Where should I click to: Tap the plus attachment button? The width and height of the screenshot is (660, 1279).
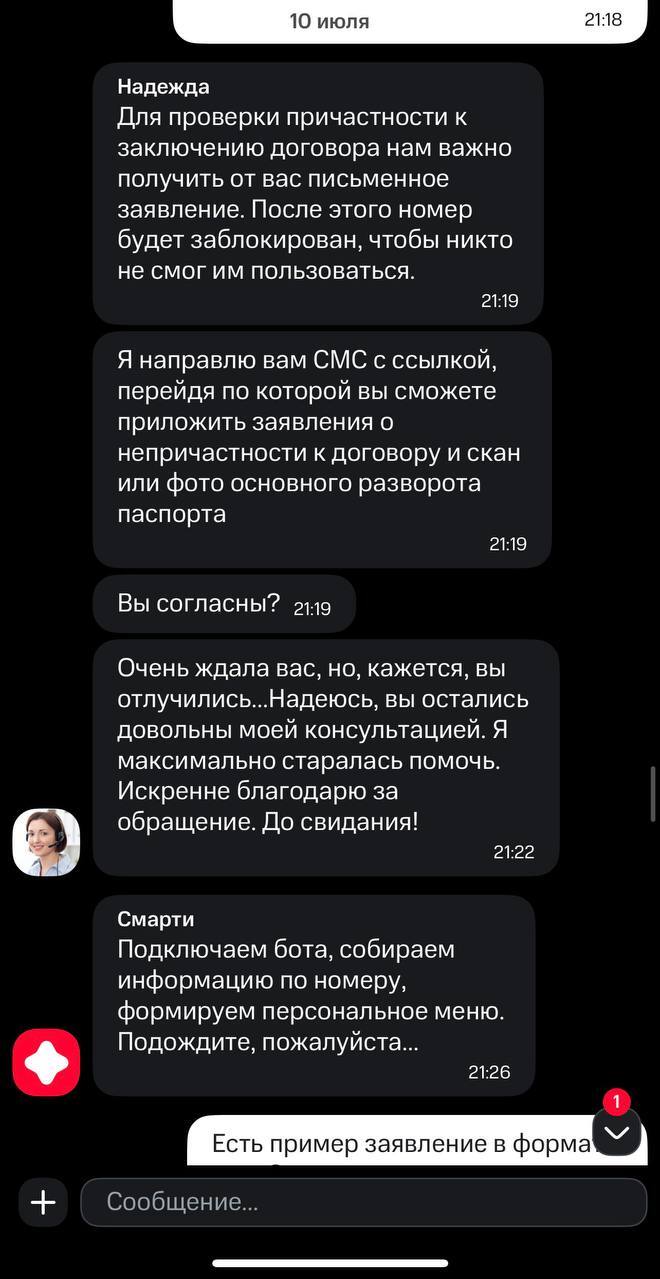click(x=43, y=1202)
